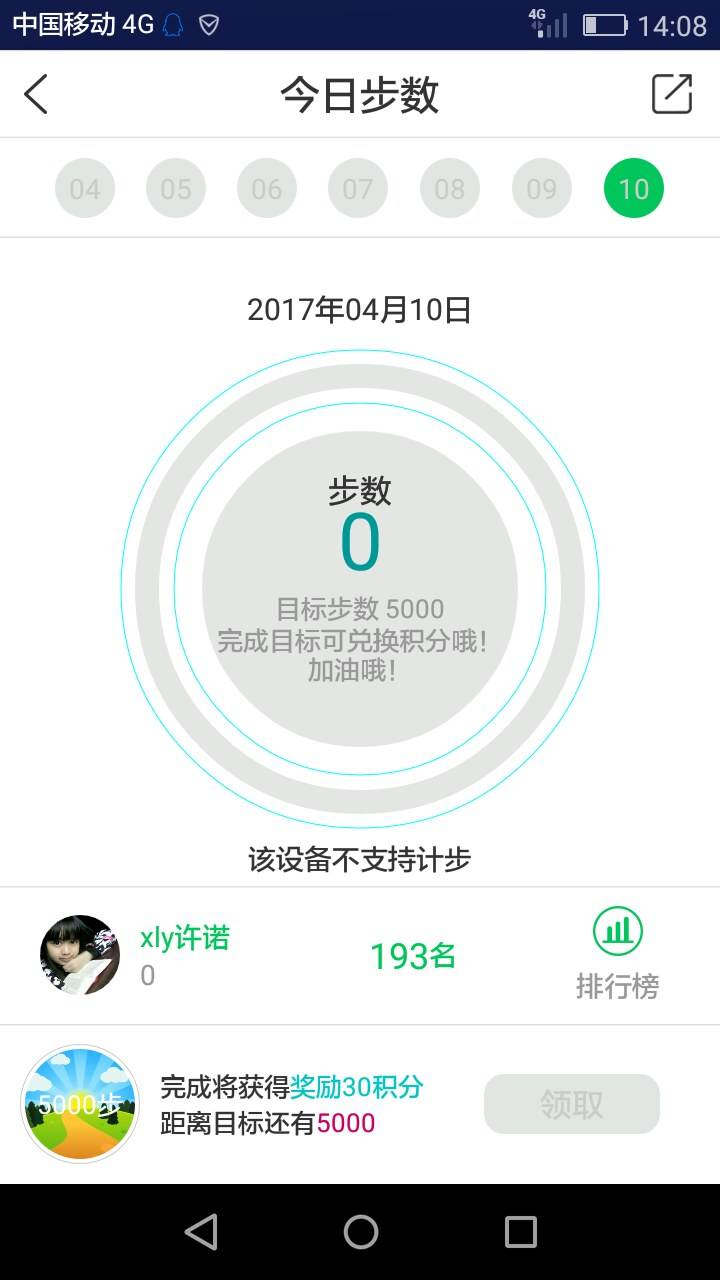This screenshot has width=720, height=1280.
Task: Select day 05 in date strip
Action: 176,189
